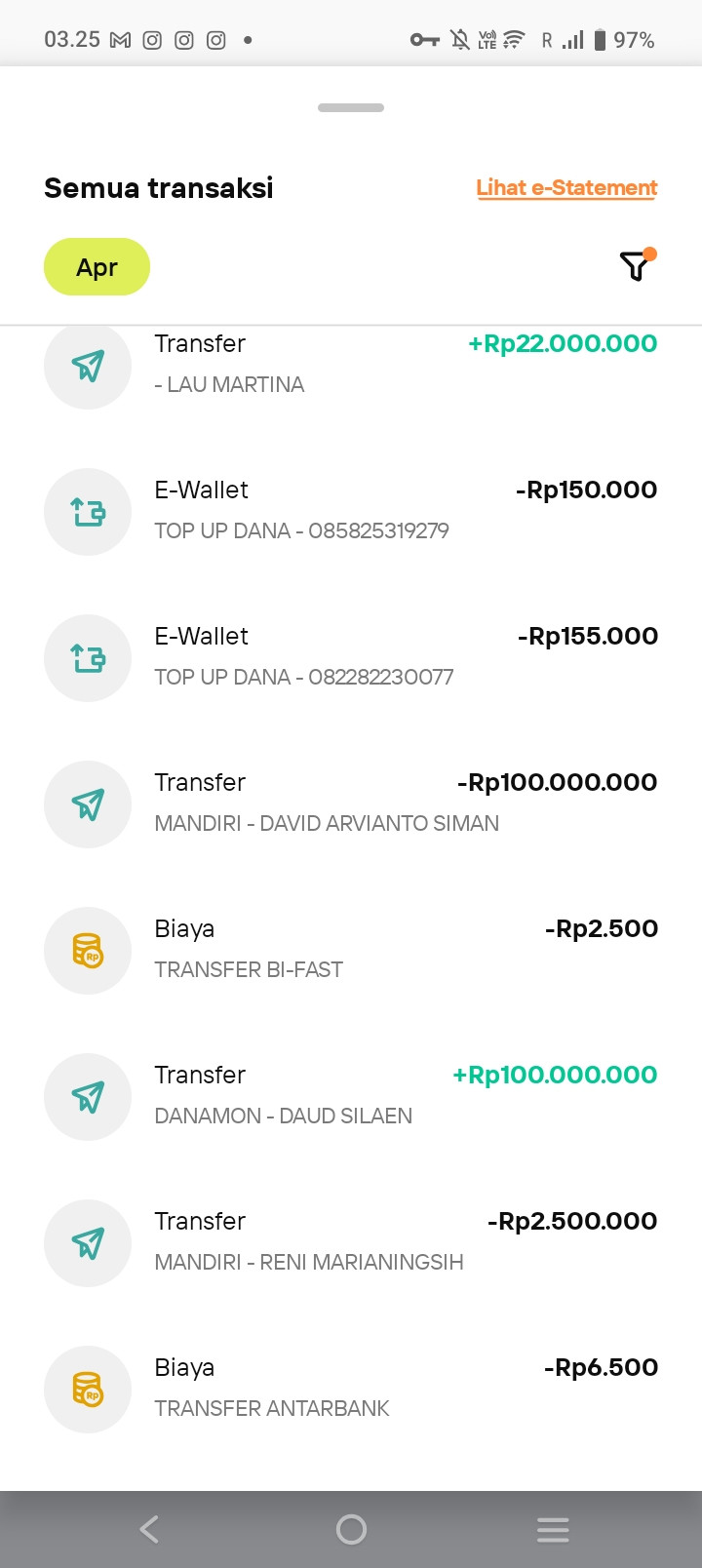Open the transaction filter icon

point(635,266)
